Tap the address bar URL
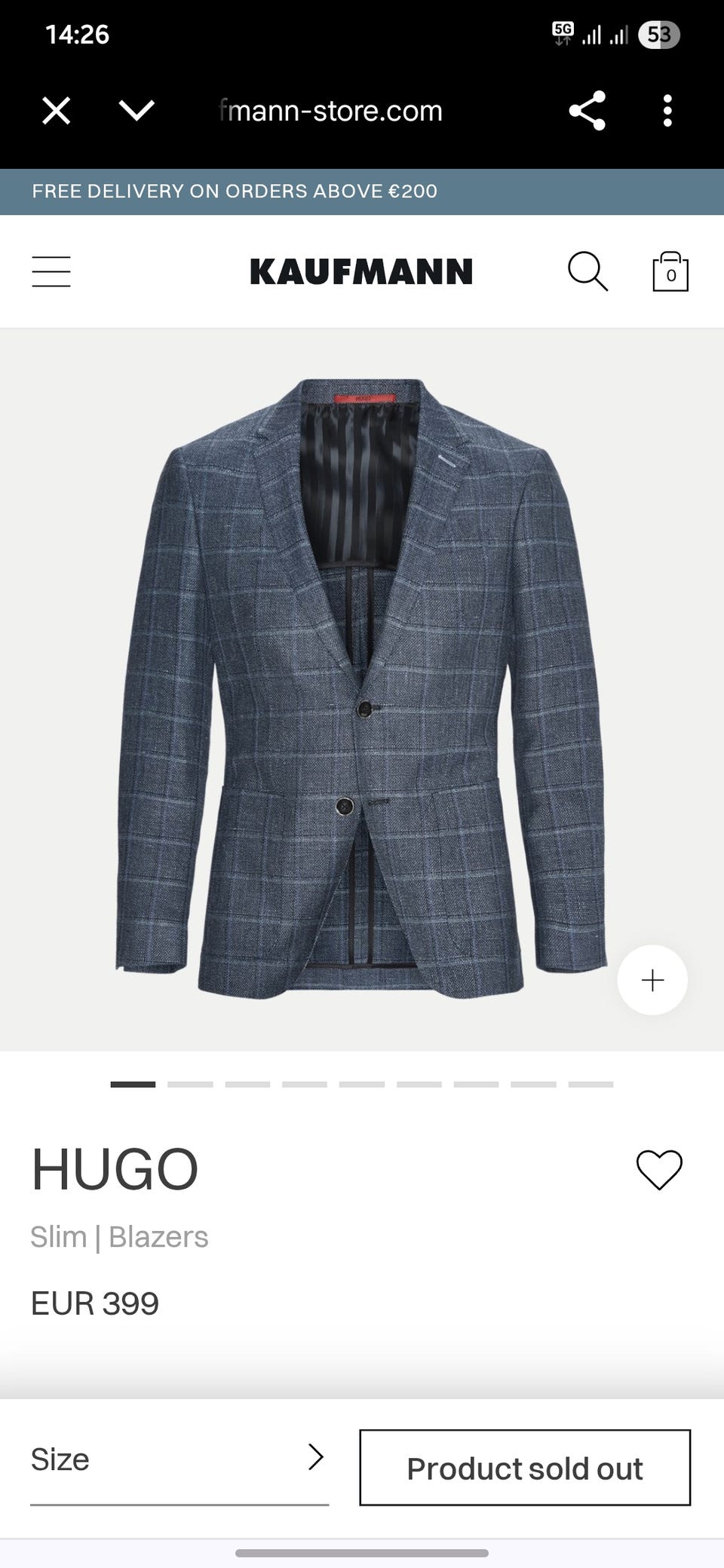Viewport: 724px width, 1568px height. tap(330, 112)
